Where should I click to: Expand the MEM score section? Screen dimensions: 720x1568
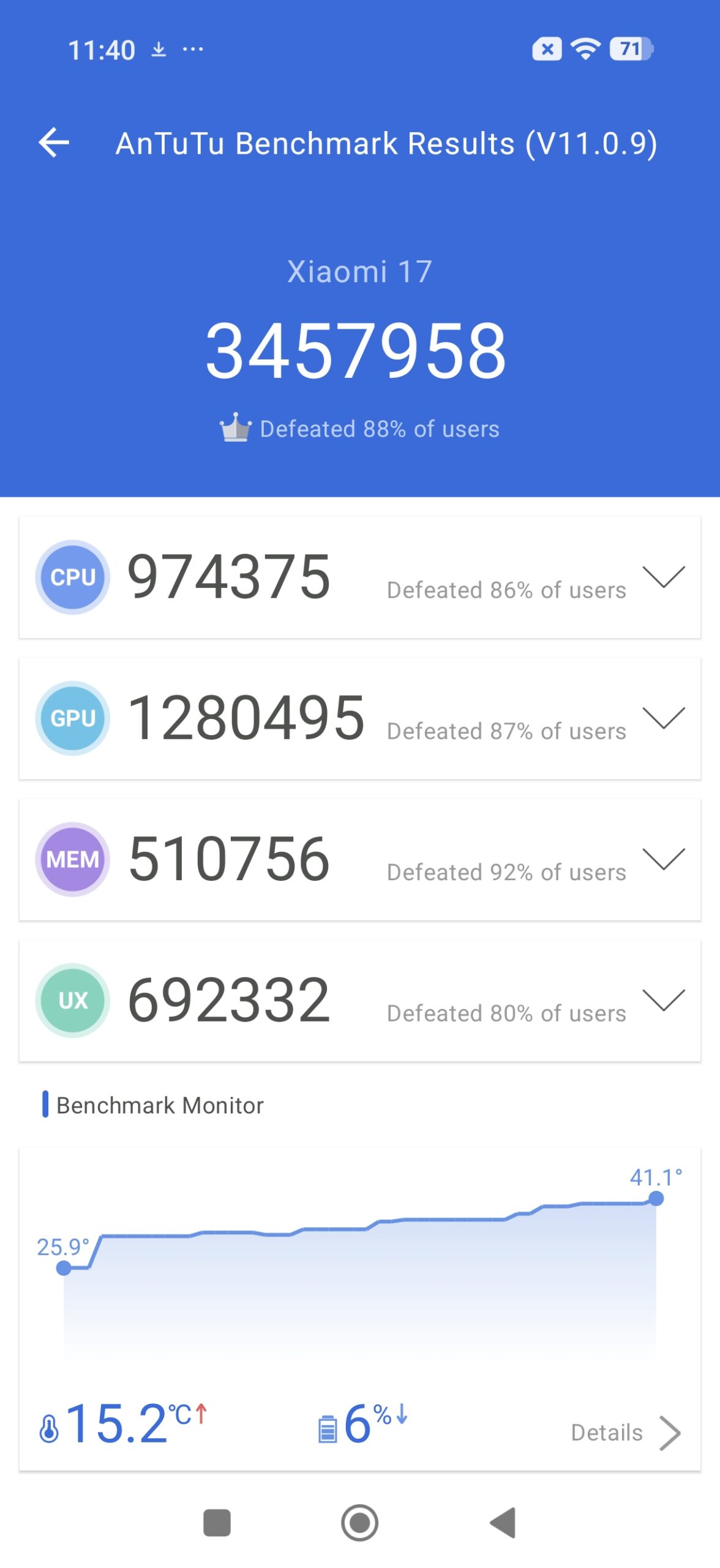pyautogui.click(x=663, y=859)
